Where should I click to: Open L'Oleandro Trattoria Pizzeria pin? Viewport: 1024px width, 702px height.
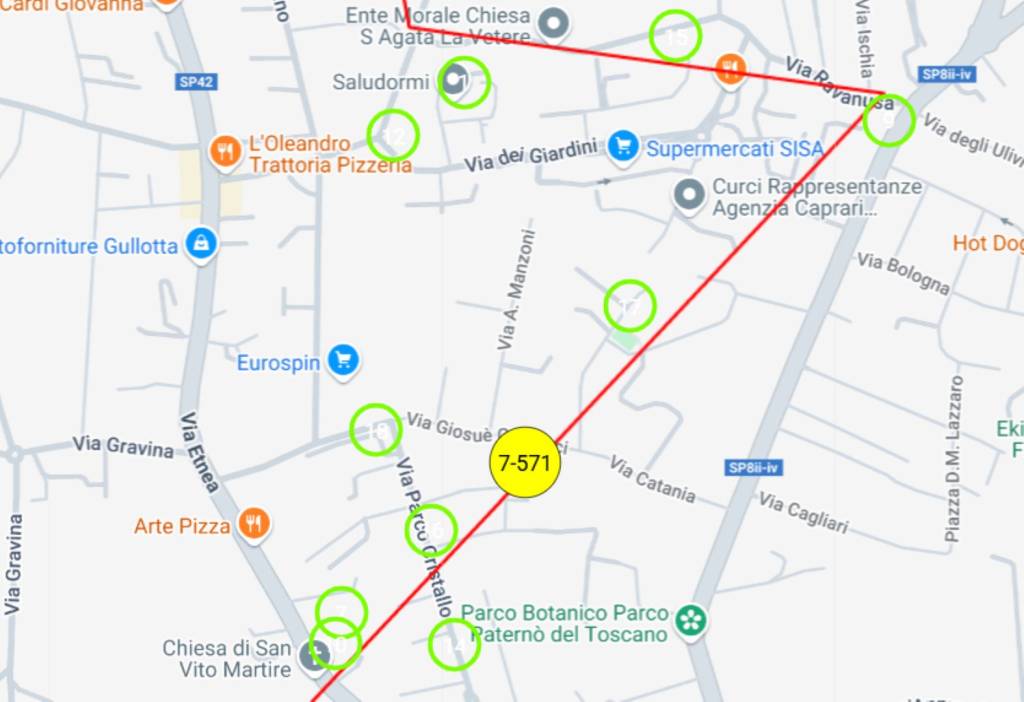click(x=226, y=151)
